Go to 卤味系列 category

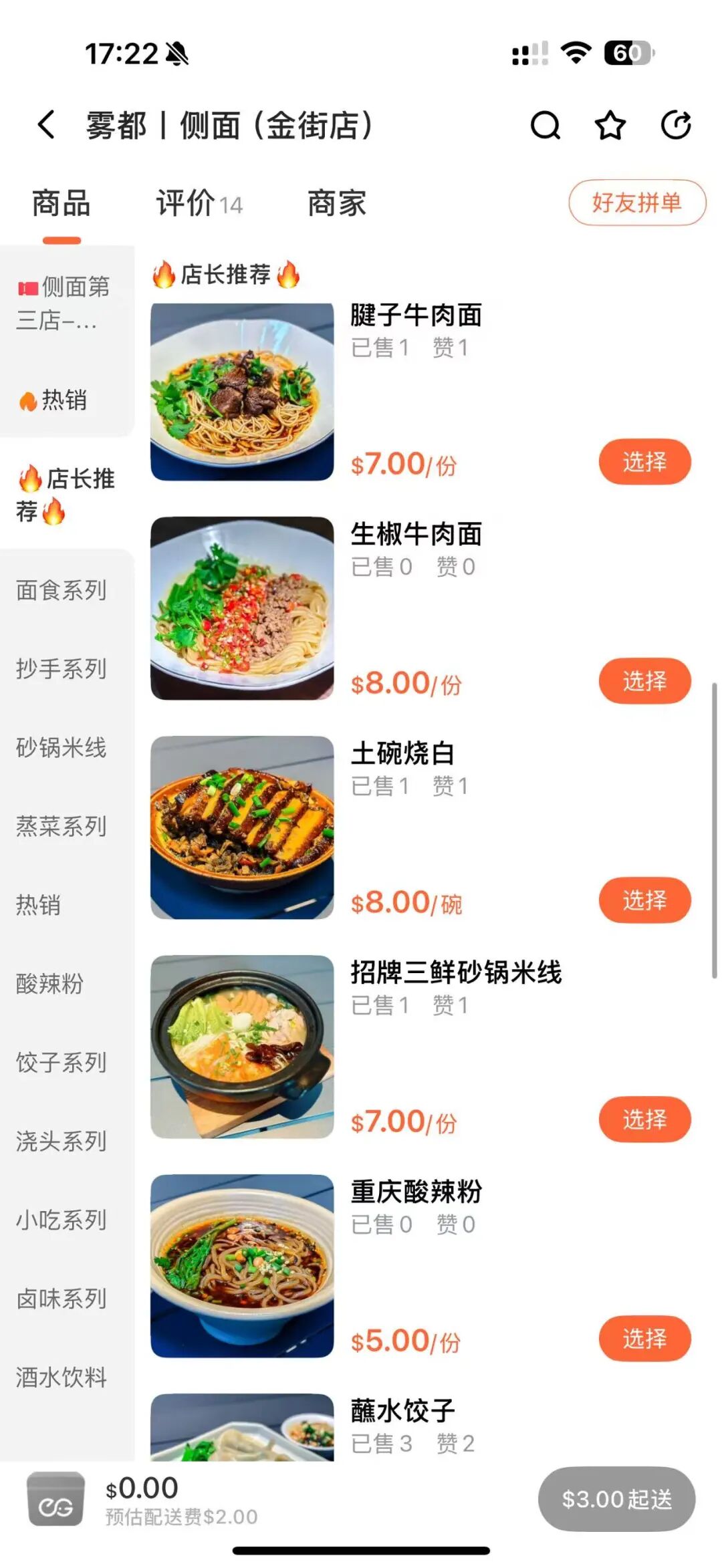point(62,1299)
